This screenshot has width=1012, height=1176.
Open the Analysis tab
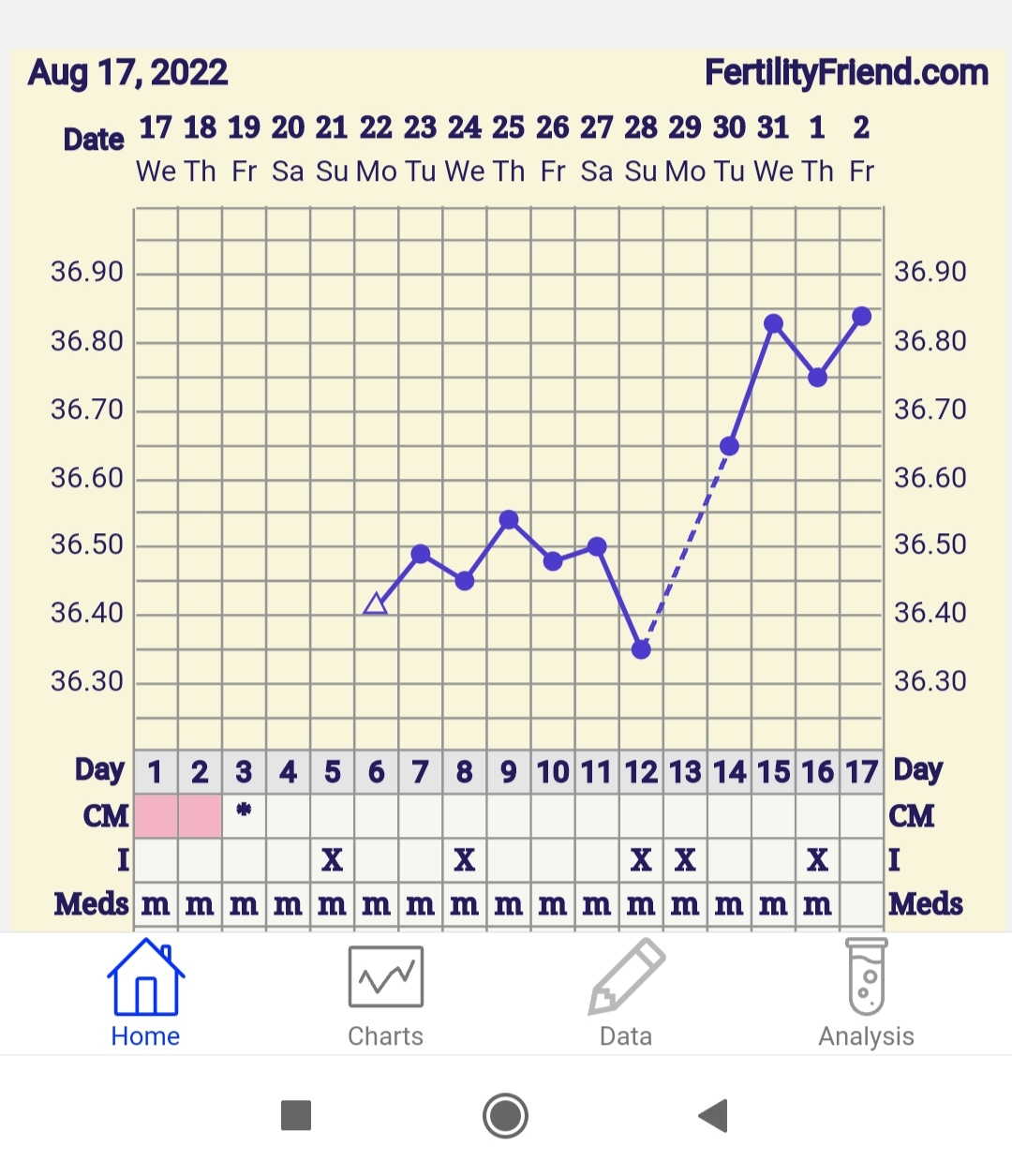pos(866,995)
